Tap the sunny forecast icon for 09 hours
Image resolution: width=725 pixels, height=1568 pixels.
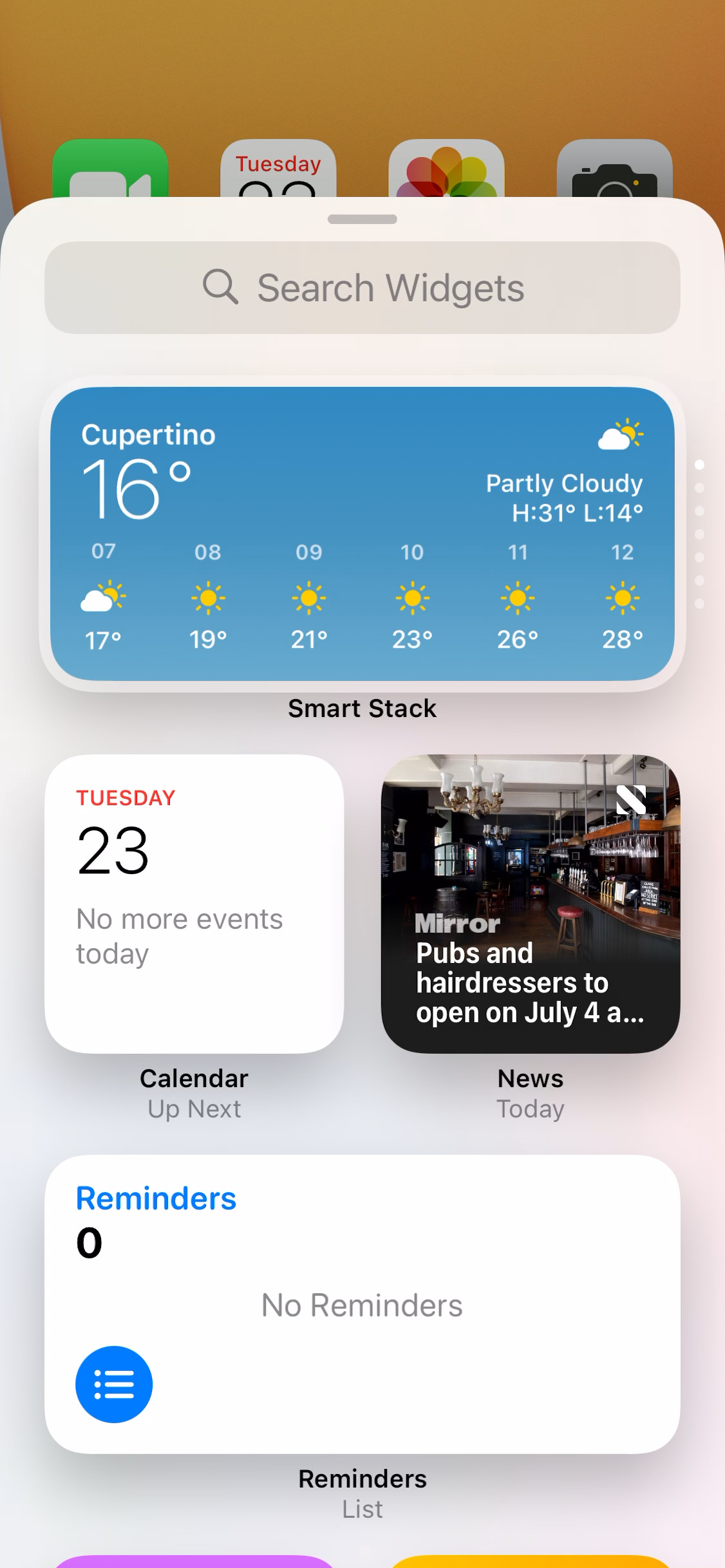[x=308, y=597]
